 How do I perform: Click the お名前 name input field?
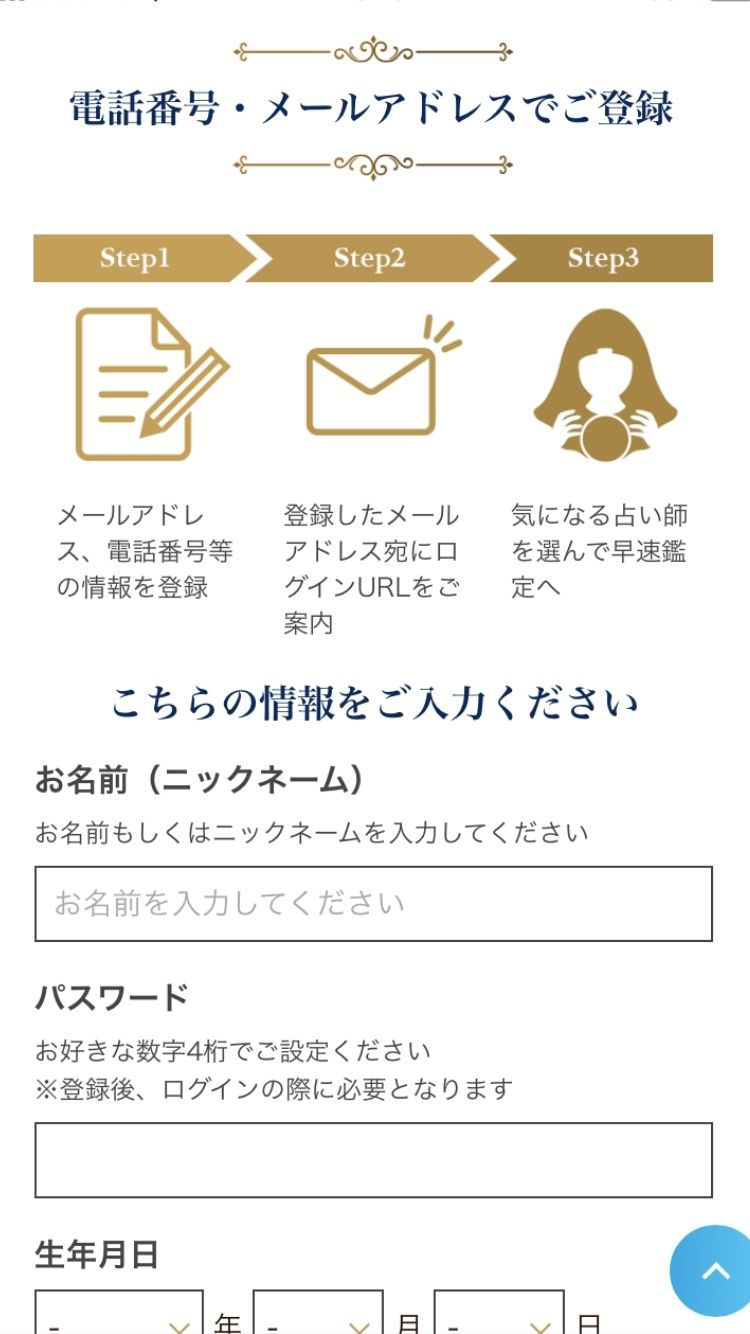point(374,902)
